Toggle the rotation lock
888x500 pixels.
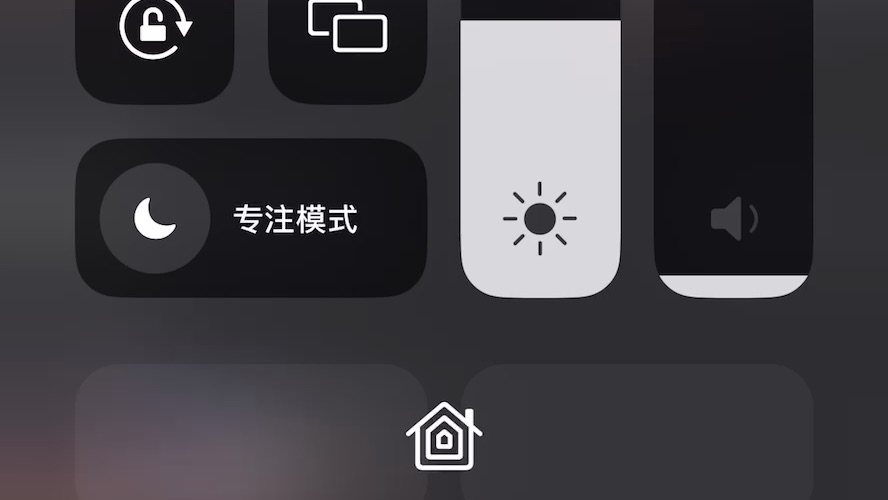[154, 30]
